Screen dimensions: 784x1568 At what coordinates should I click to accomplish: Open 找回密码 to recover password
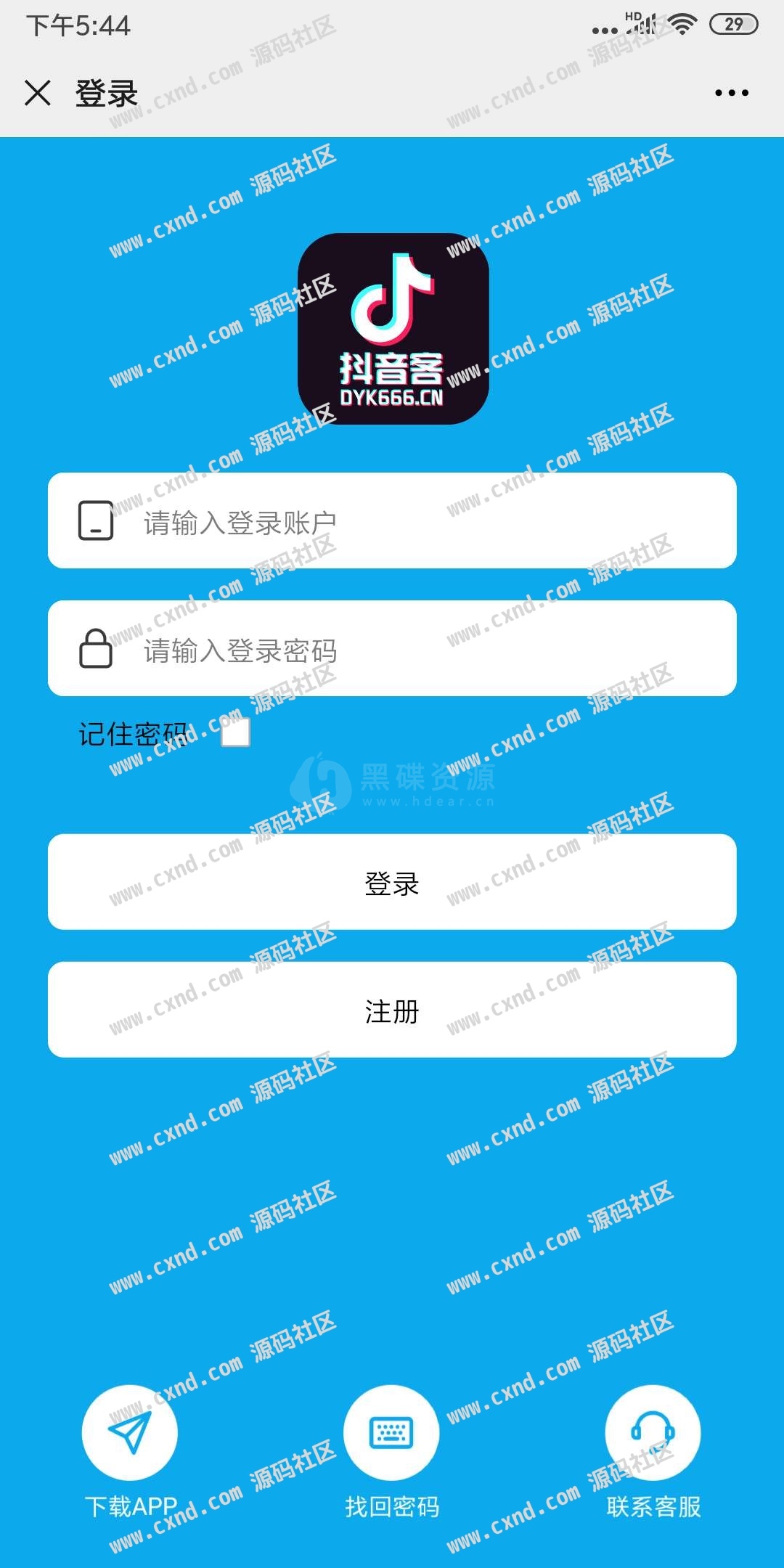(x=391, y=1433)
